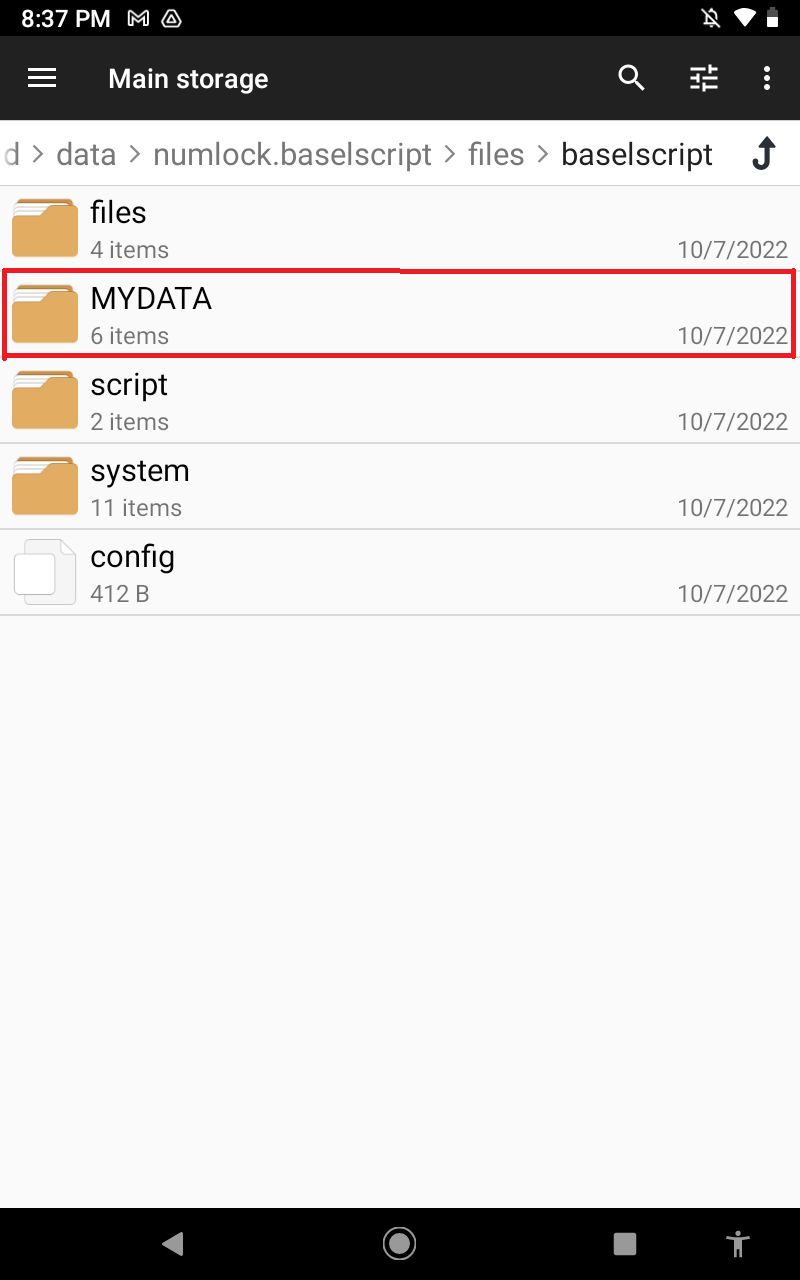Go back using the system back button
Screen dimensions: 800x1280
tap(173, 1243)
